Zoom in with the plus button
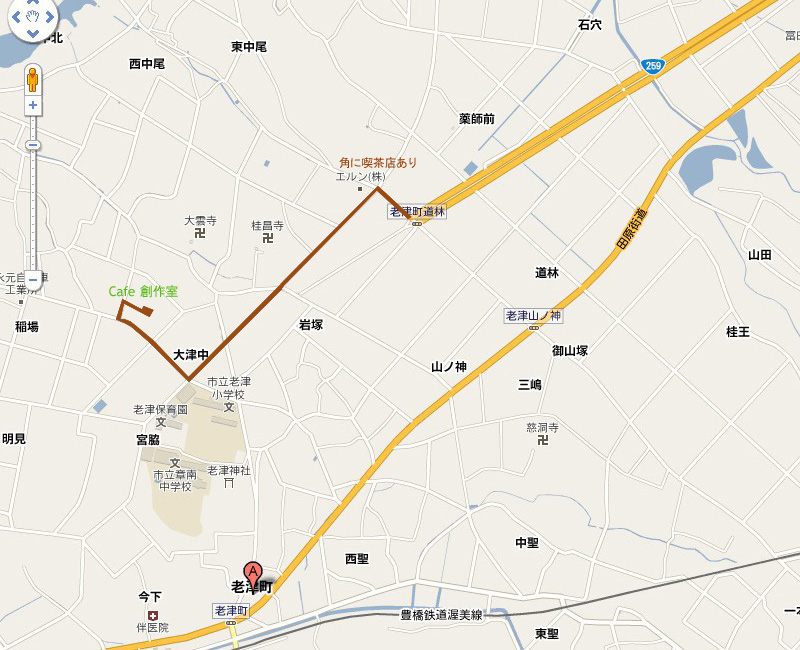 coord(33,105)
